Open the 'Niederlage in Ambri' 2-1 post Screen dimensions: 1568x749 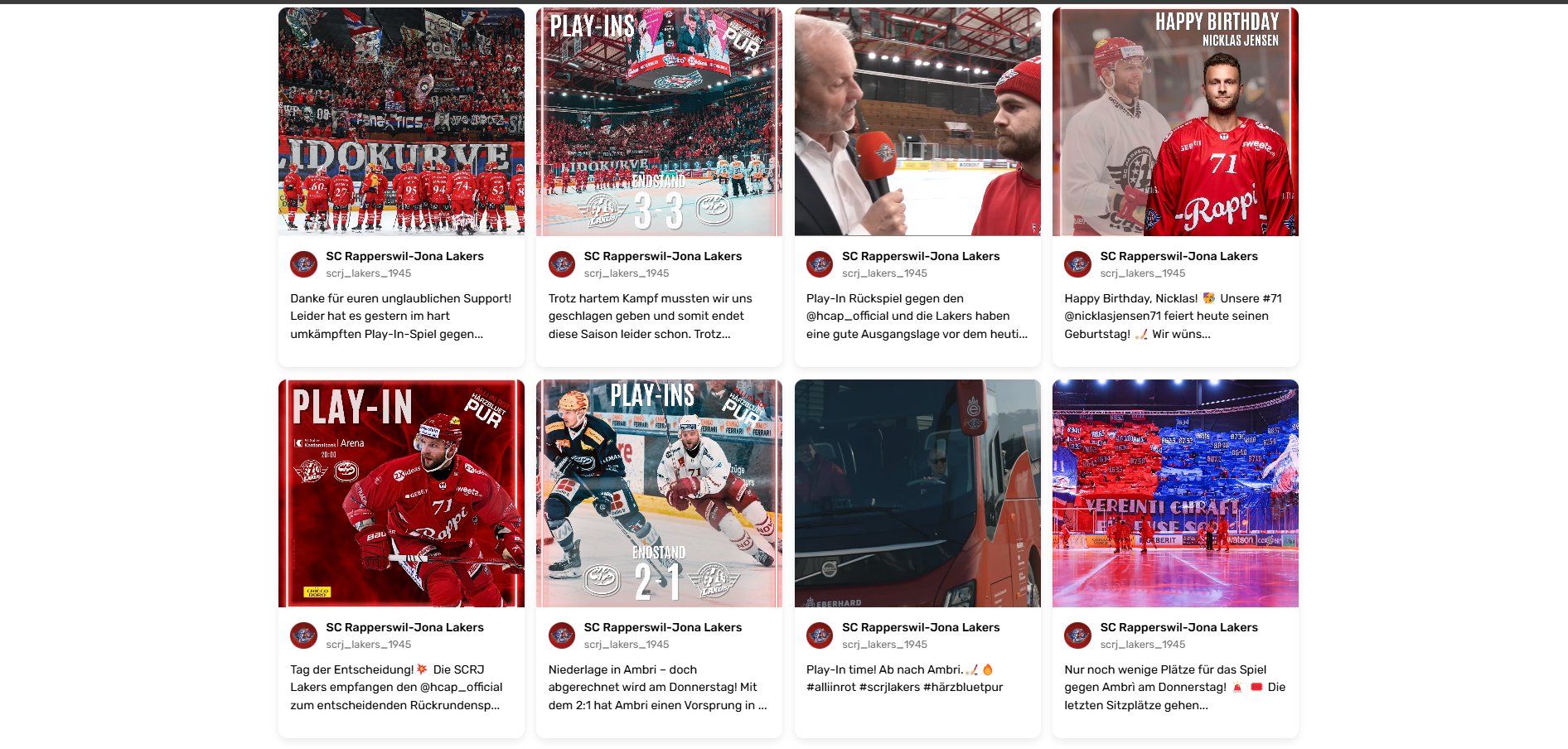[659, 494]
